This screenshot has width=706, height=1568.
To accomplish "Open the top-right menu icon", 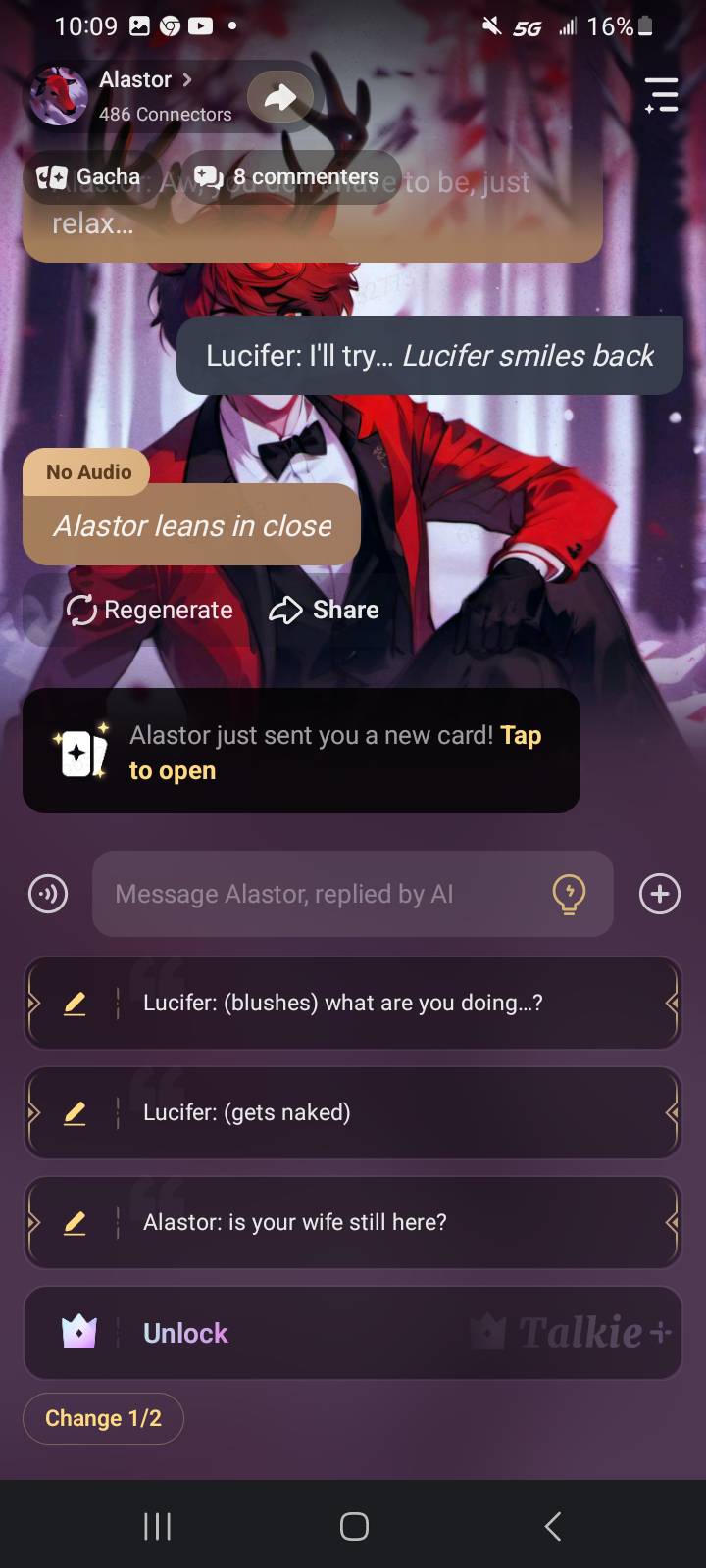I will pos(662,95).
